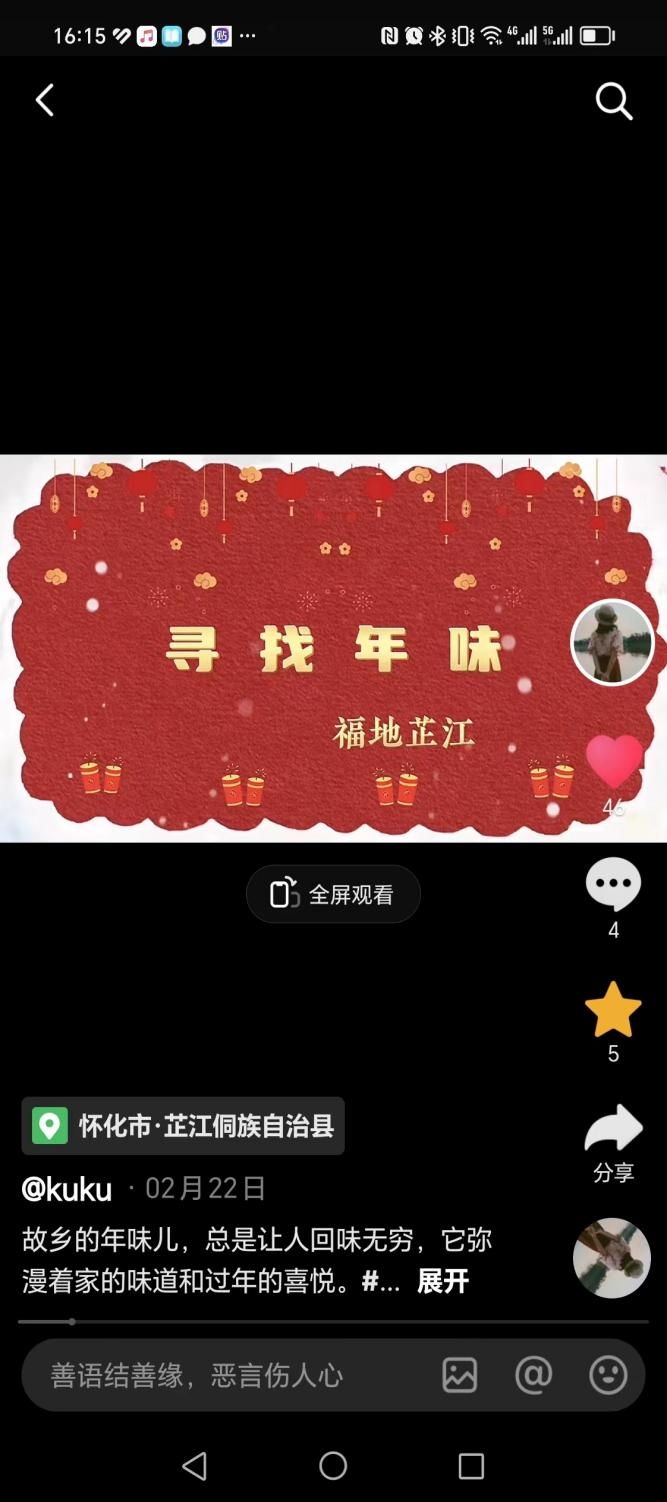667x1502 pixels.
Task: Open the emoji picker
Action: point(607,1375)
